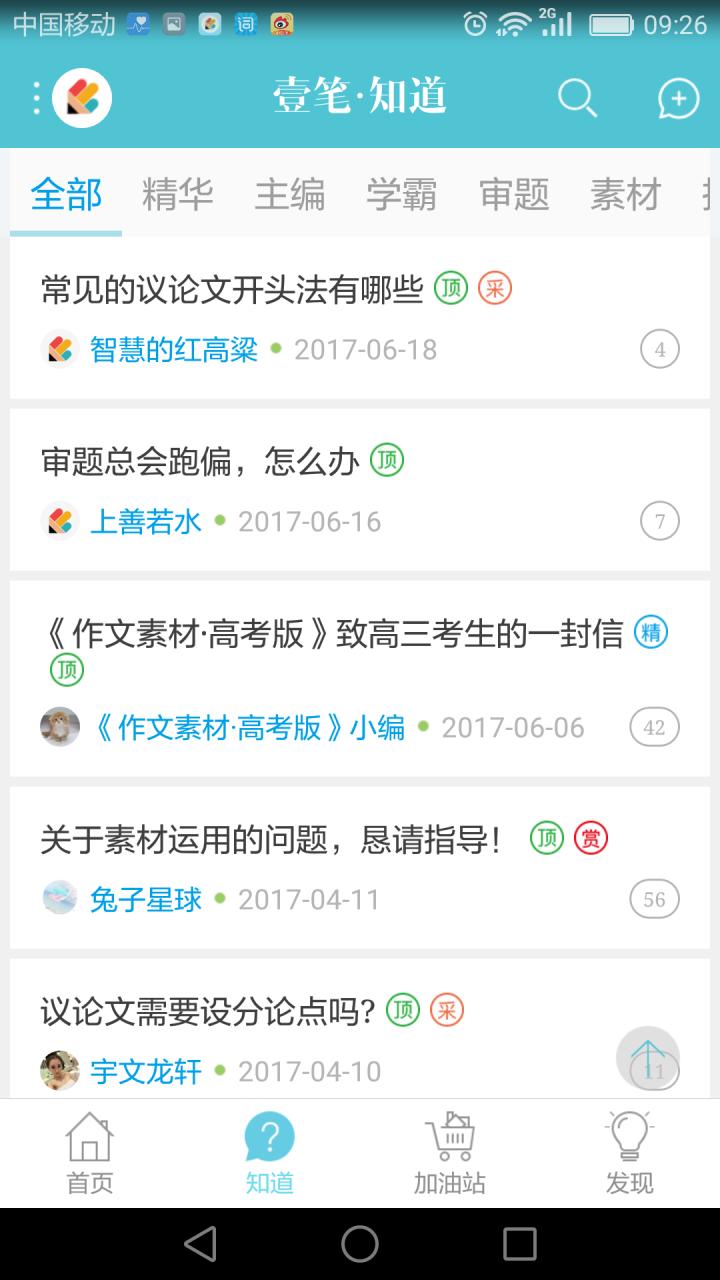
Task: Open the 素材 category tab
Action: pyautogui.click(x=625, y=195)
